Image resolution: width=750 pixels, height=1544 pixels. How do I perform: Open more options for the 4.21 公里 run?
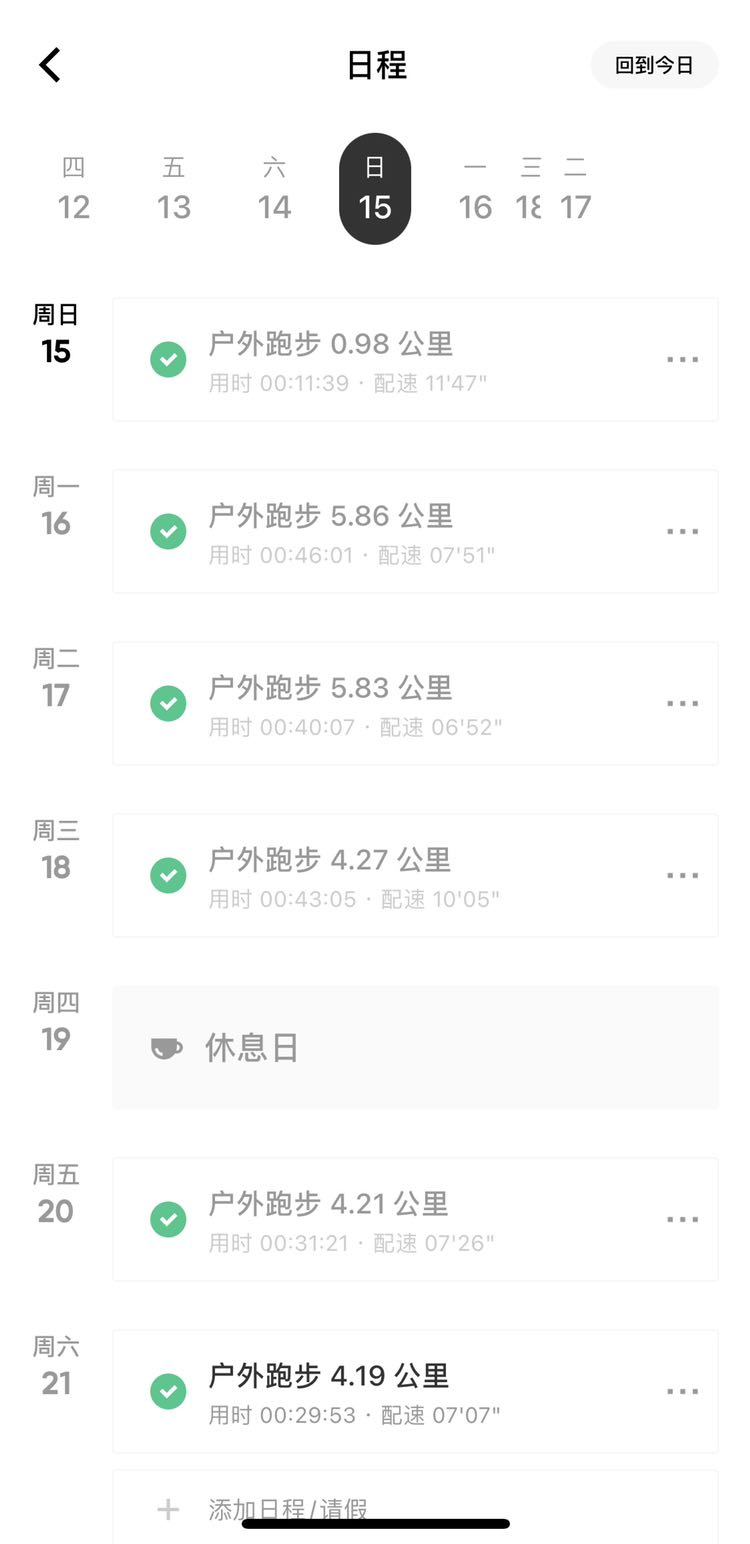(x=683, y=1219)
